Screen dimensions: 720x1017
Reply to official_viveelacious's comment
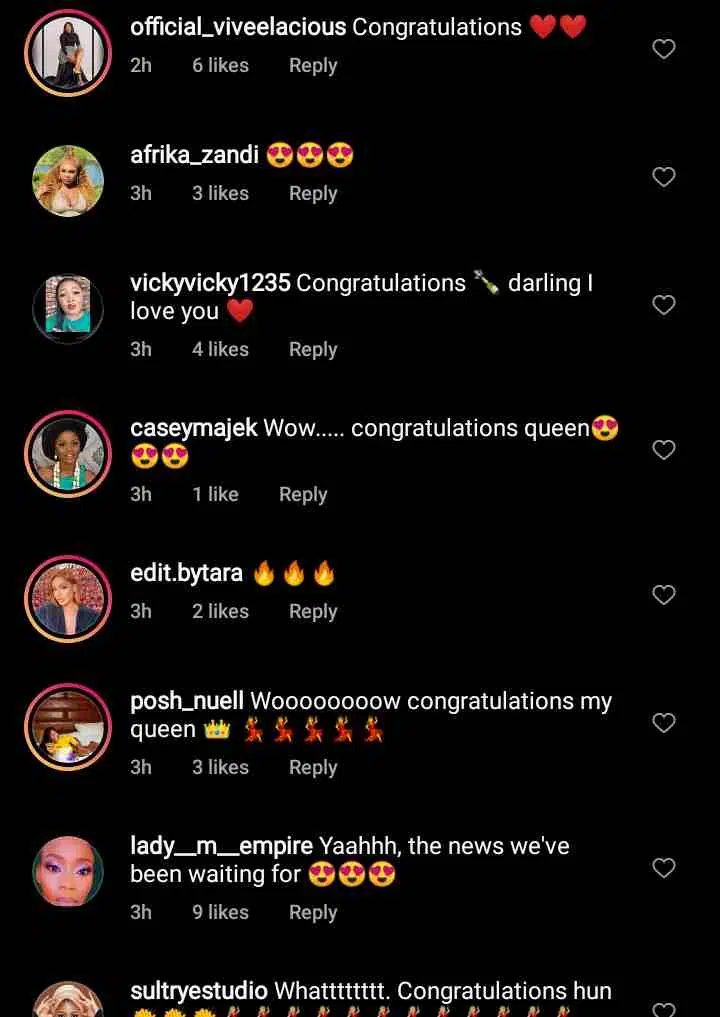coord(313,65)
